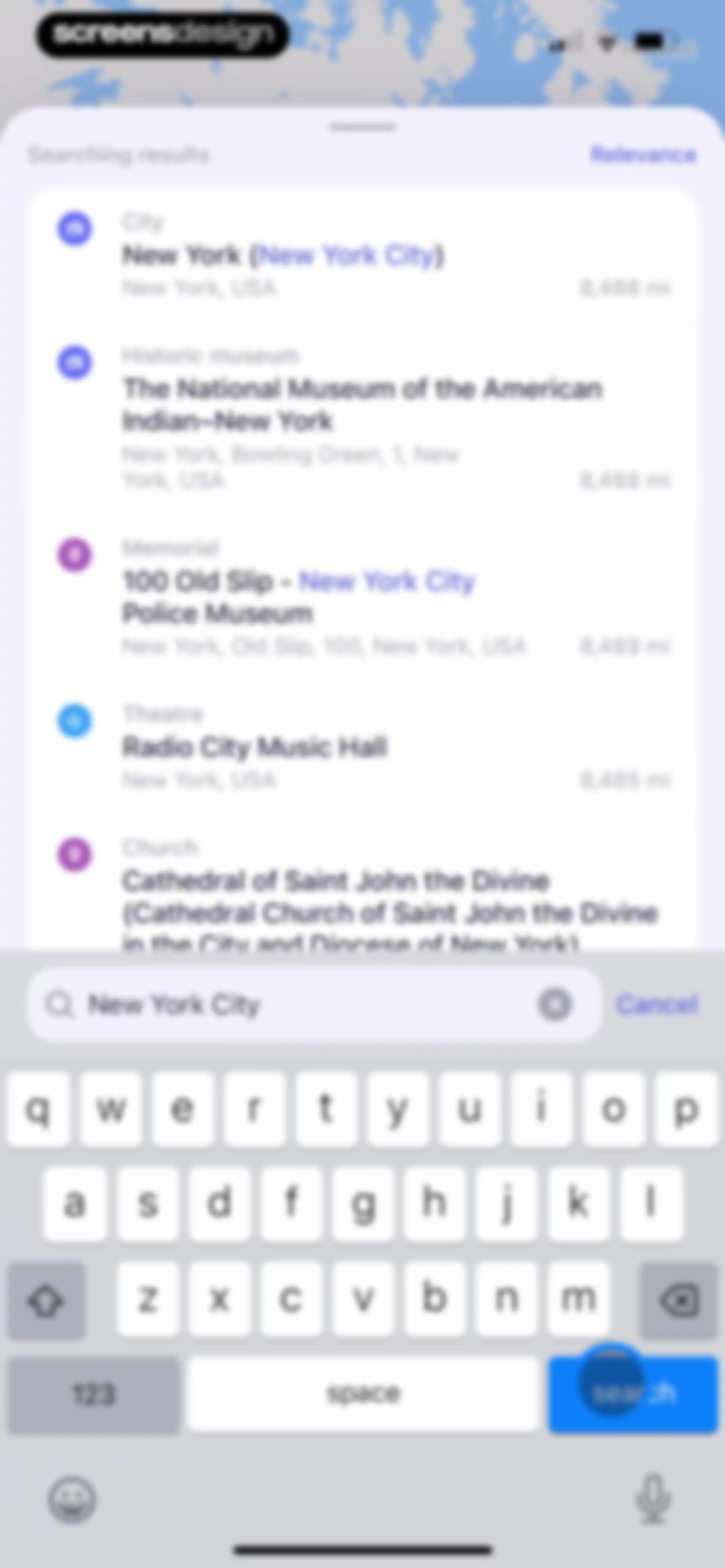Cancel the search

[x=658, y=1004]
